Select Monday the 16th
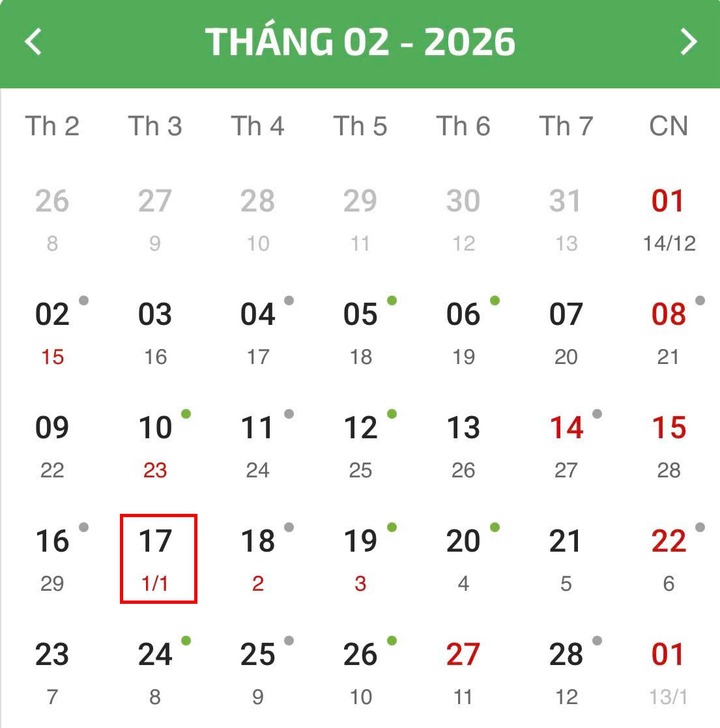The height and width of the screenshot is (728, 720). tap(53, 558)
